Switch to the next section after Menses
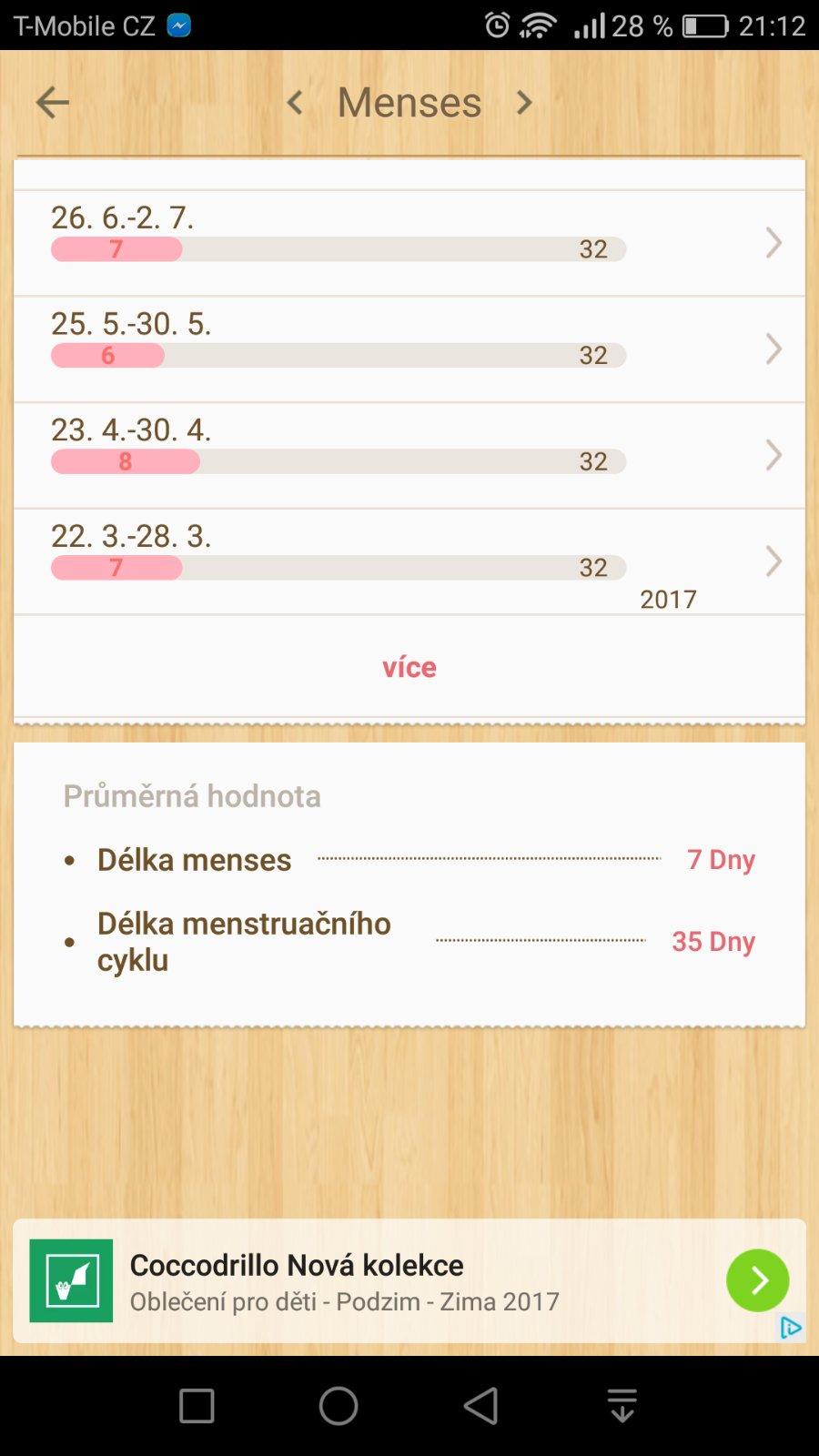The width and height of the screenshot is (819, 1456). click(x=524, y=103)
